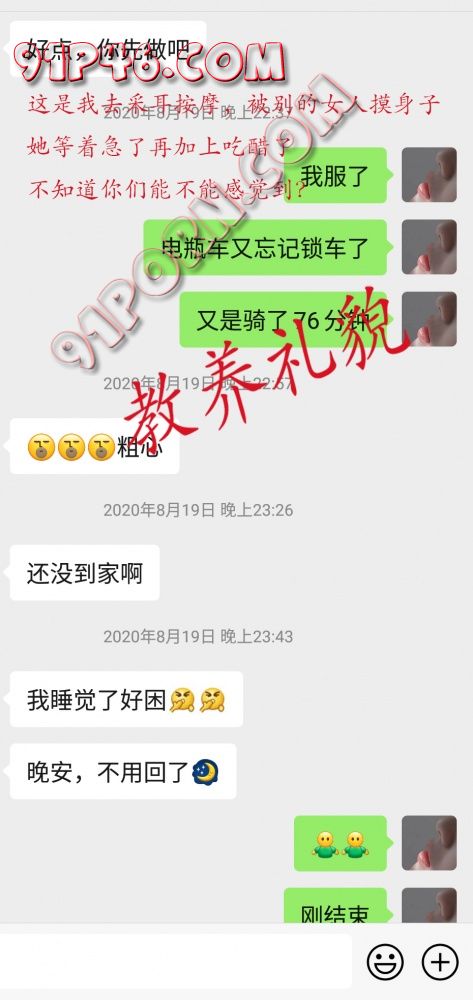The width and height of the screenshot is (473, 1000).
Task: Open profile avatar beside 刚结束 message
Action: pyautogui.click(x=429, y=906)
